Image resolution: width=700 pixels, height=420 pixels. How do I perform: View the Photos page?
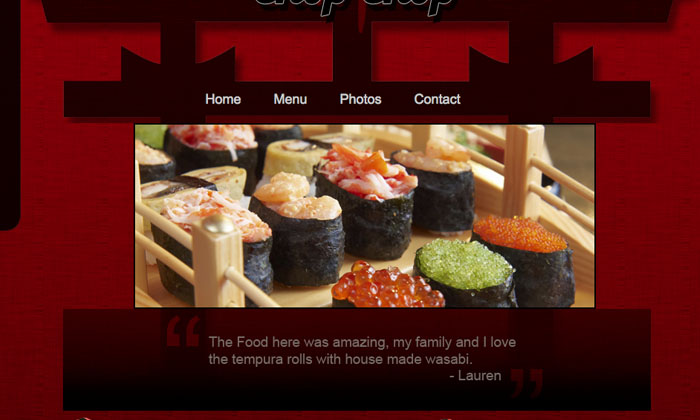point(360,99)
